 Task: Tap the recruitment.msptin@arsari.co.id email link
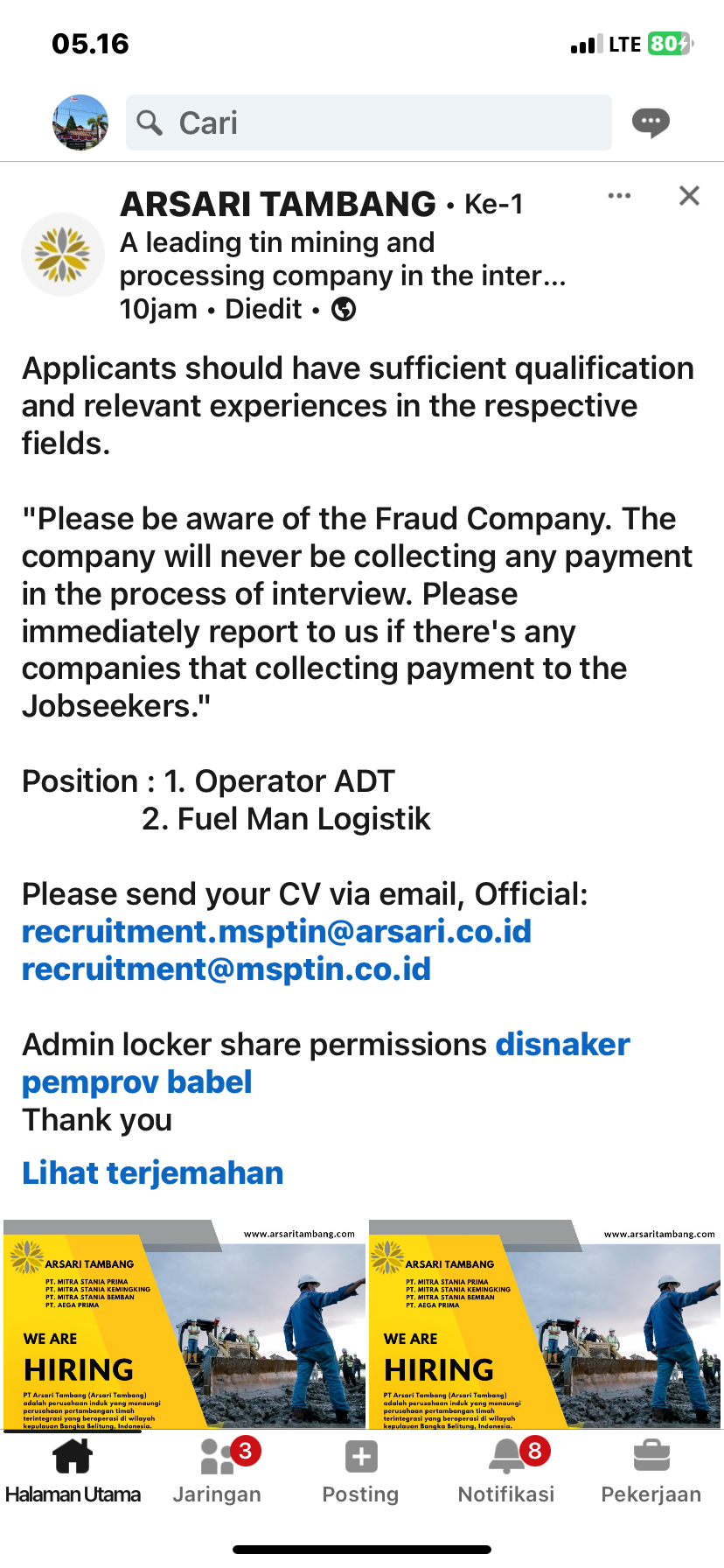click(276, 932)
